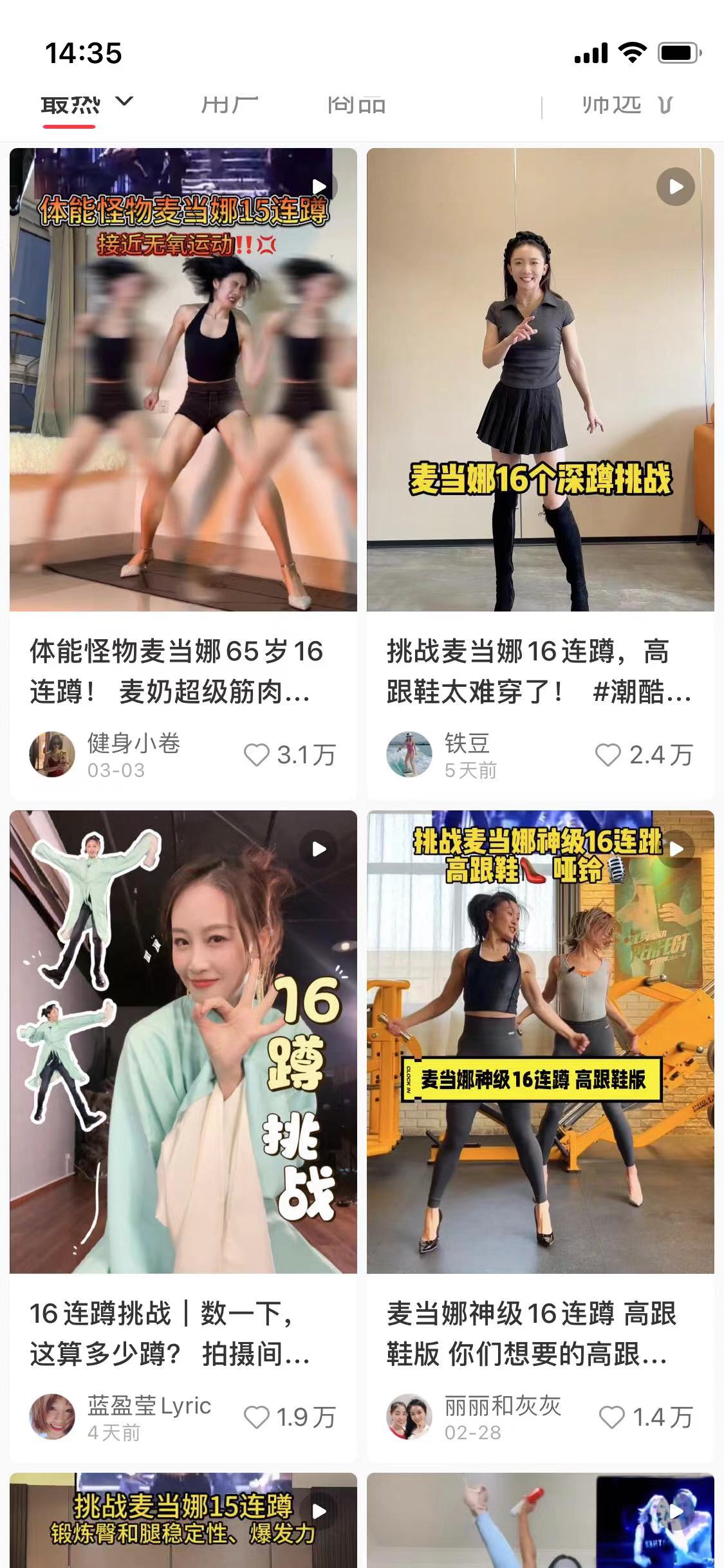
Task: View 丽丽和灰灰's profile avatar
Action: click(409, 1416)
